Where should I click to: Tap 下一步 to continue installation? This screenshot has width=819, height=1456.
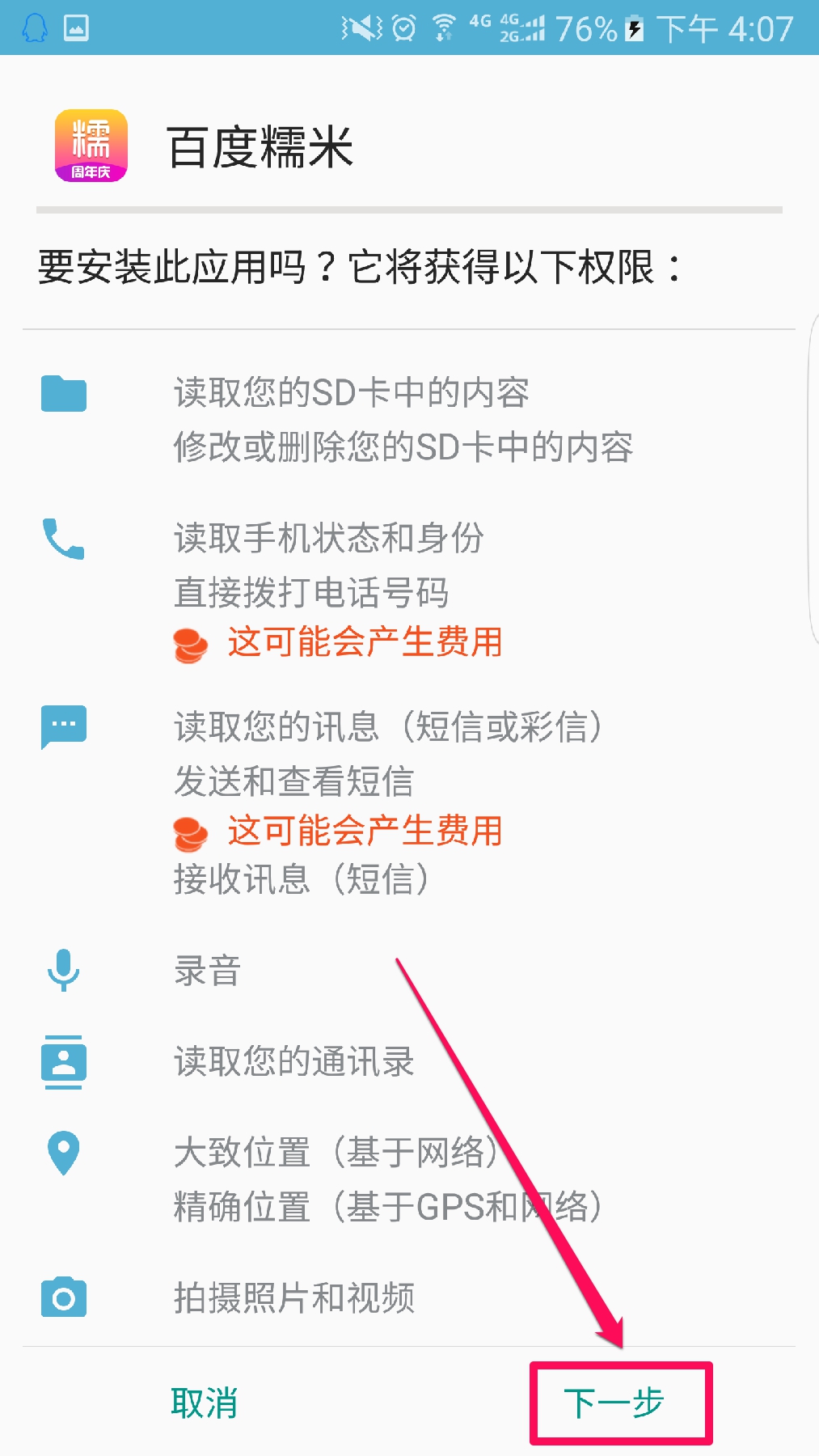pyautogui.click(x=614, y=1403)
